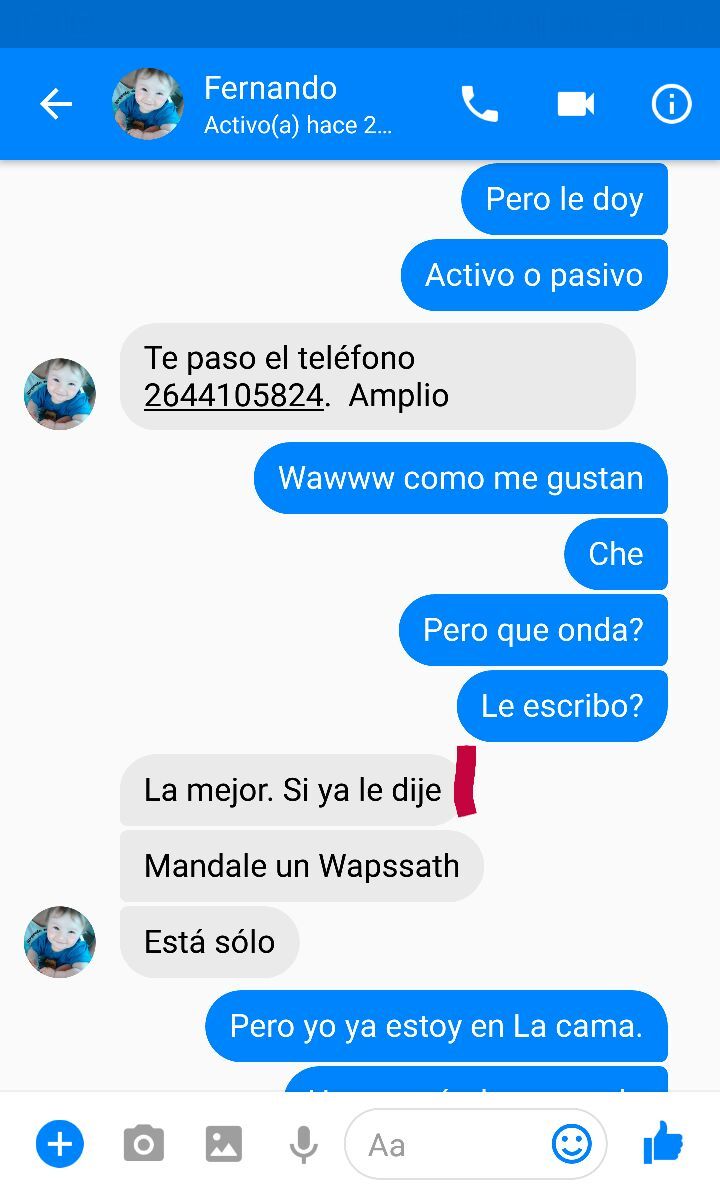Open the photo gallery picker
This screenshot has height=1196, width=720.
pos(223,1144)
